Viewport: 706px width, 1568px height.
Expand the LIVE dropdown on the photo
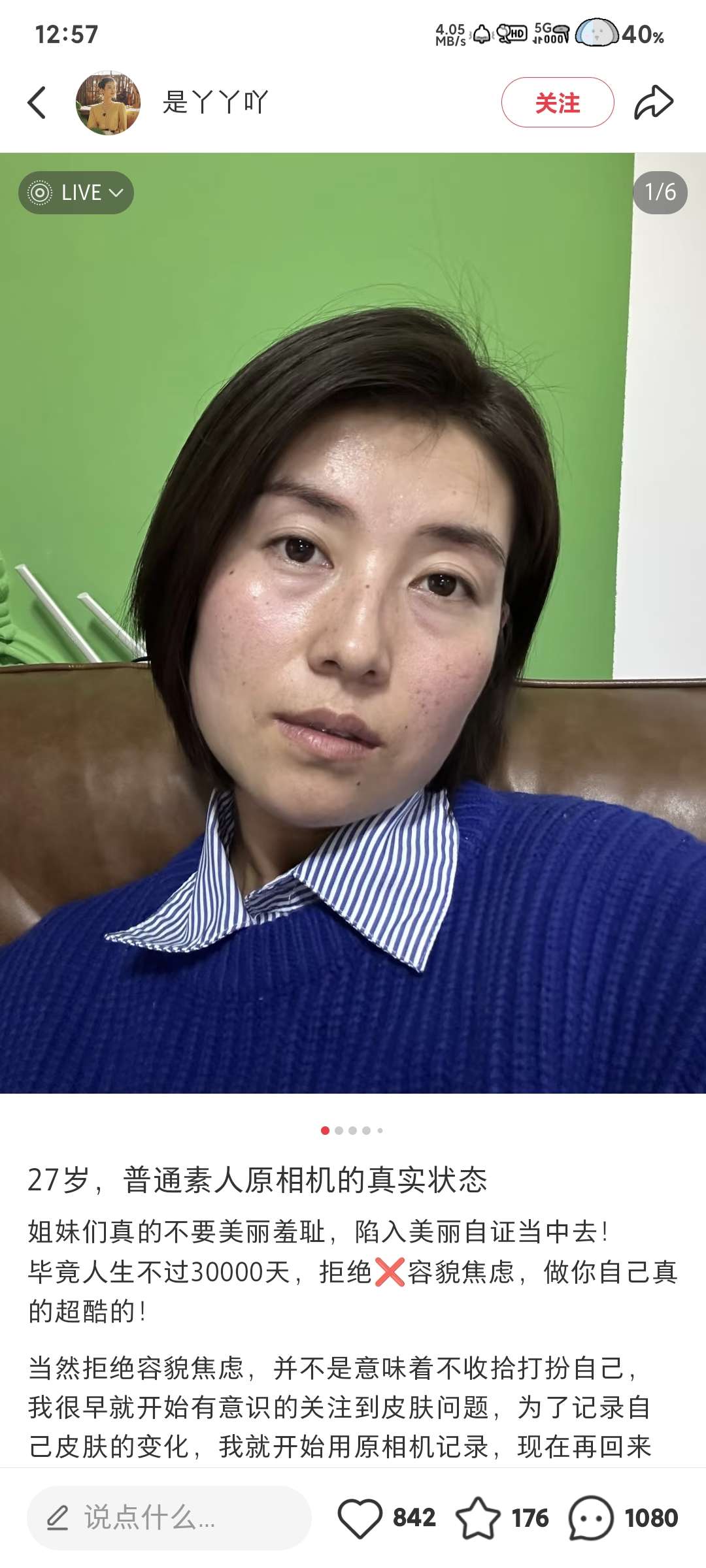76,193
